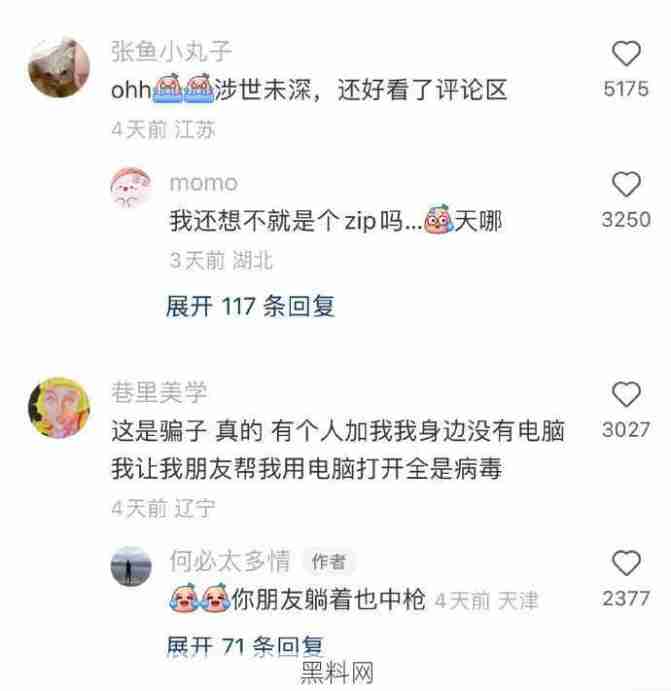This screenshot has height=691, width=671.
Task: Open 巷里美学's profile avatar
Action: [x=59, y=407]
